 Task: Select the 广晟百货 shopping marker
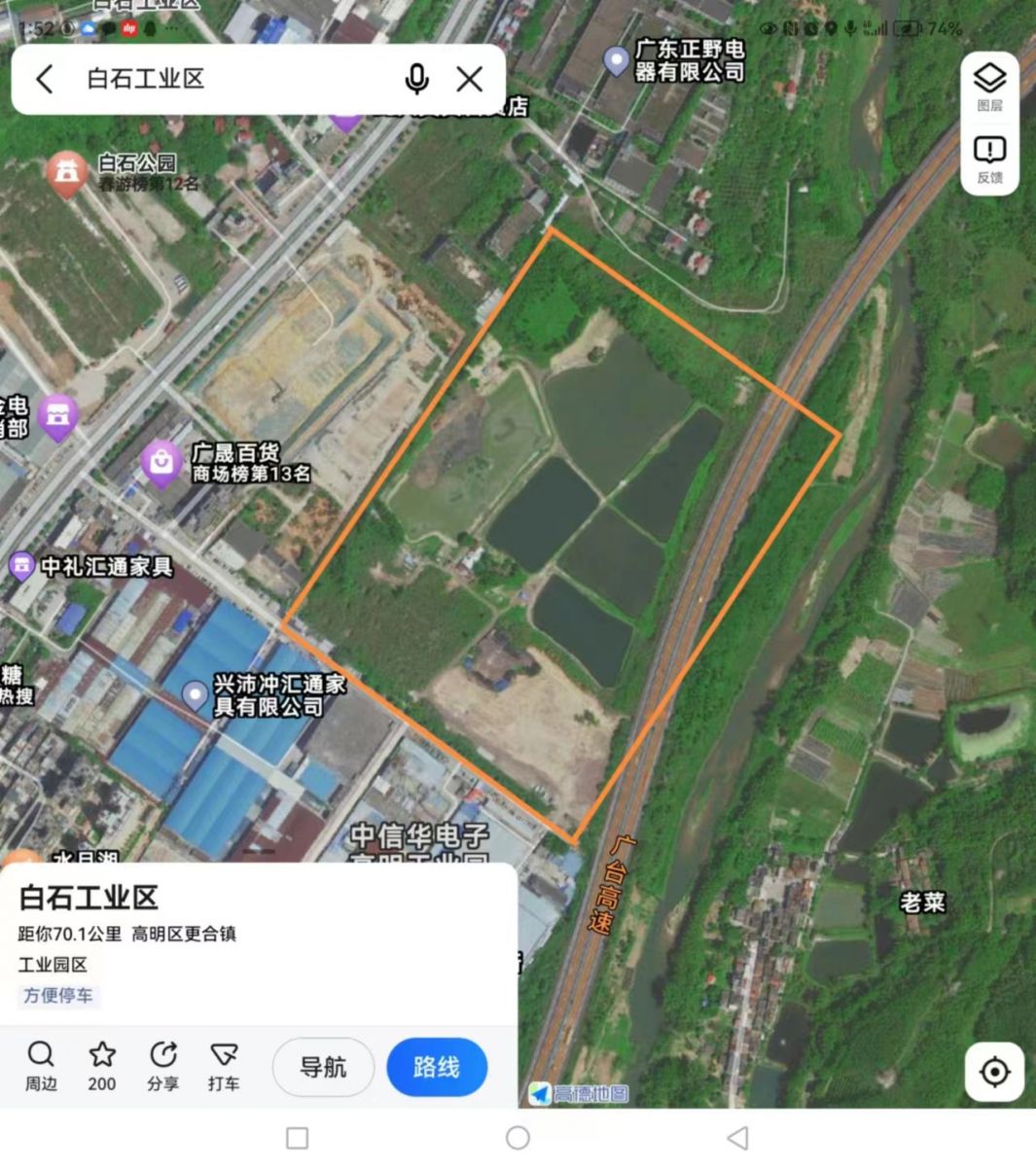click(161, 461)
